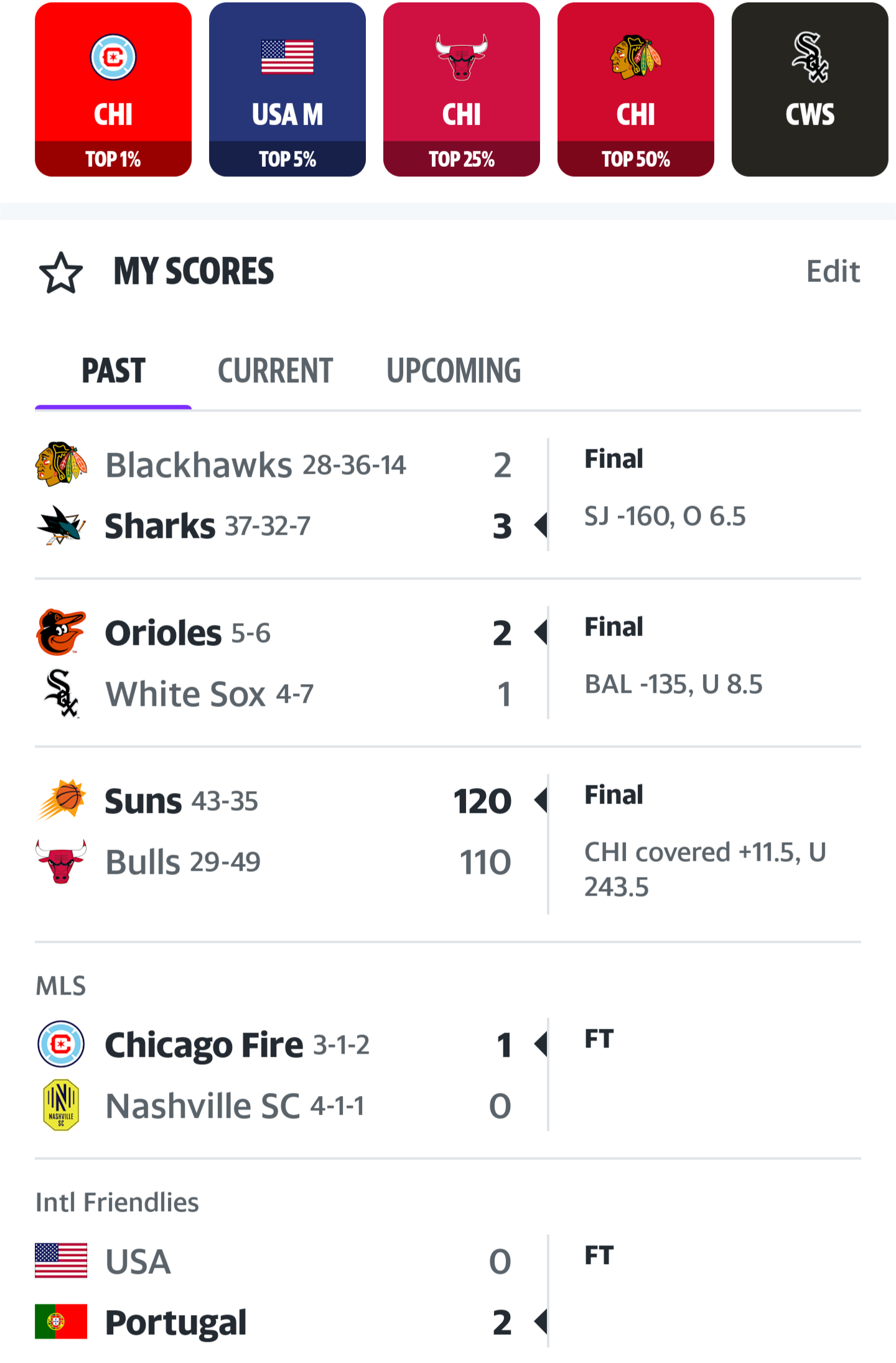Screen dimensions: 896x1363
Task: View the Suns vs Bulls final score
Action: pyautogui.click(x=448, y=844)
